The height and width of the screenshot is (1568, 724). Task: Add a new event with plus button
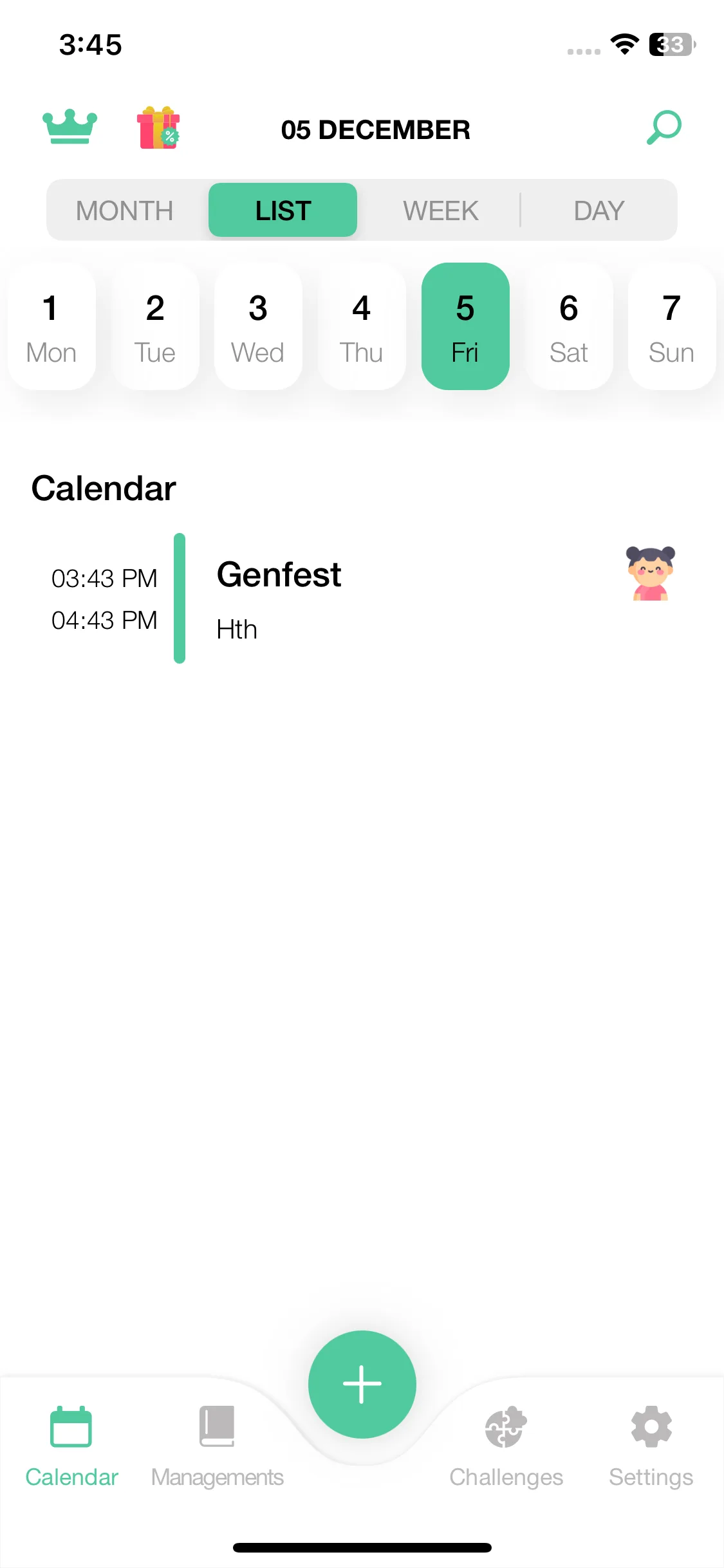click(x=362, y=1384)
